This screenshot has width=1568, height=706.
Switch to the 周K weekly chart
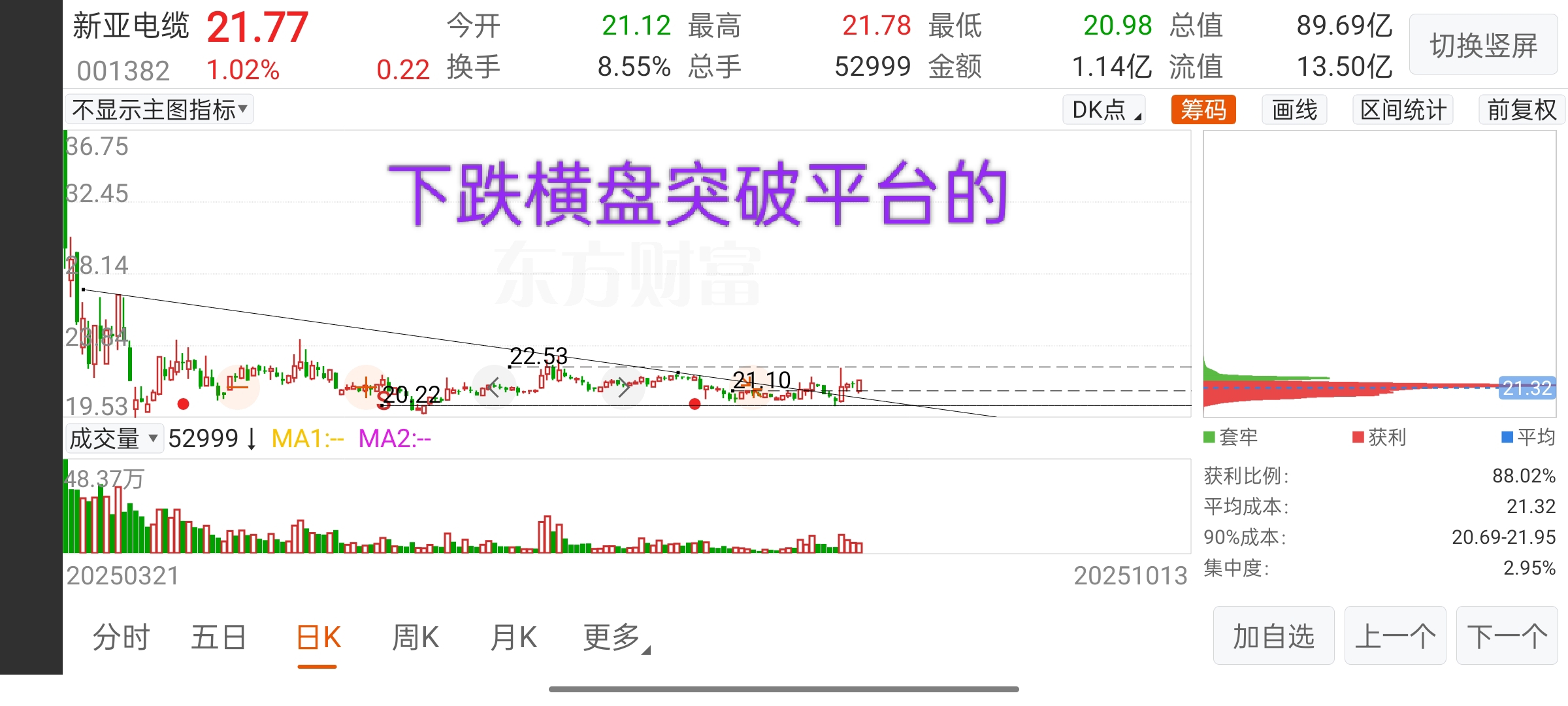(416, 637)
